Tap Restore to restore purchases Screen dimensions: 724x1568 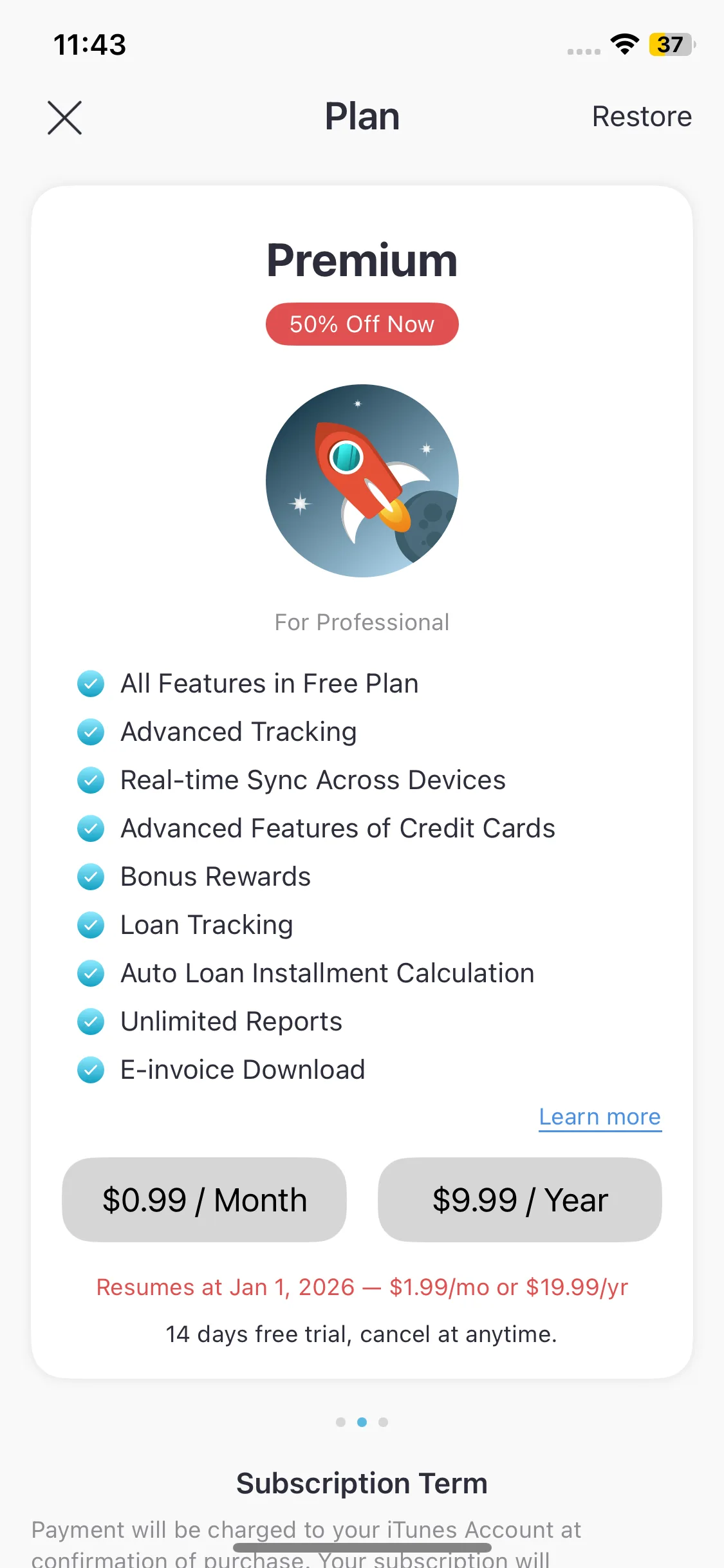coord(641,117)
